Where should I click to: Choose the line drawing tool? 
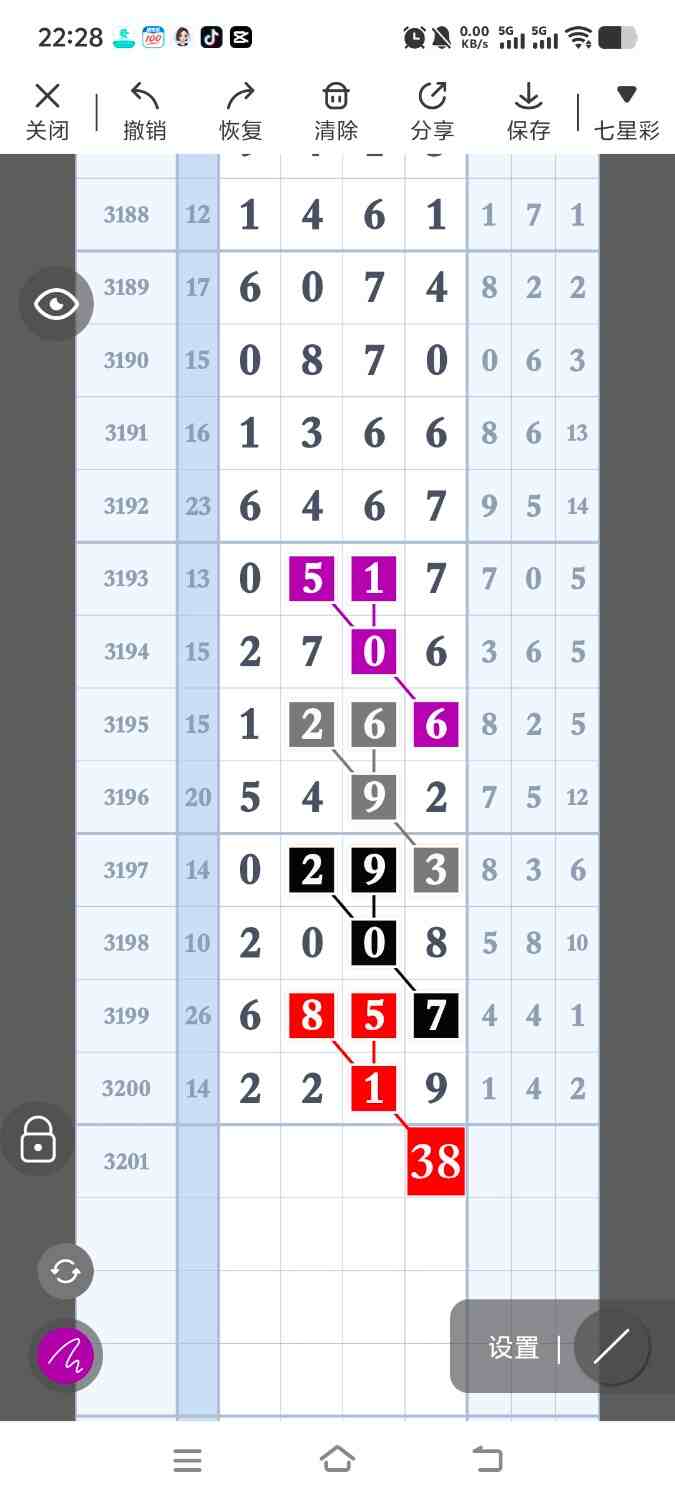pyautogui.click(x=611, y=1347)
